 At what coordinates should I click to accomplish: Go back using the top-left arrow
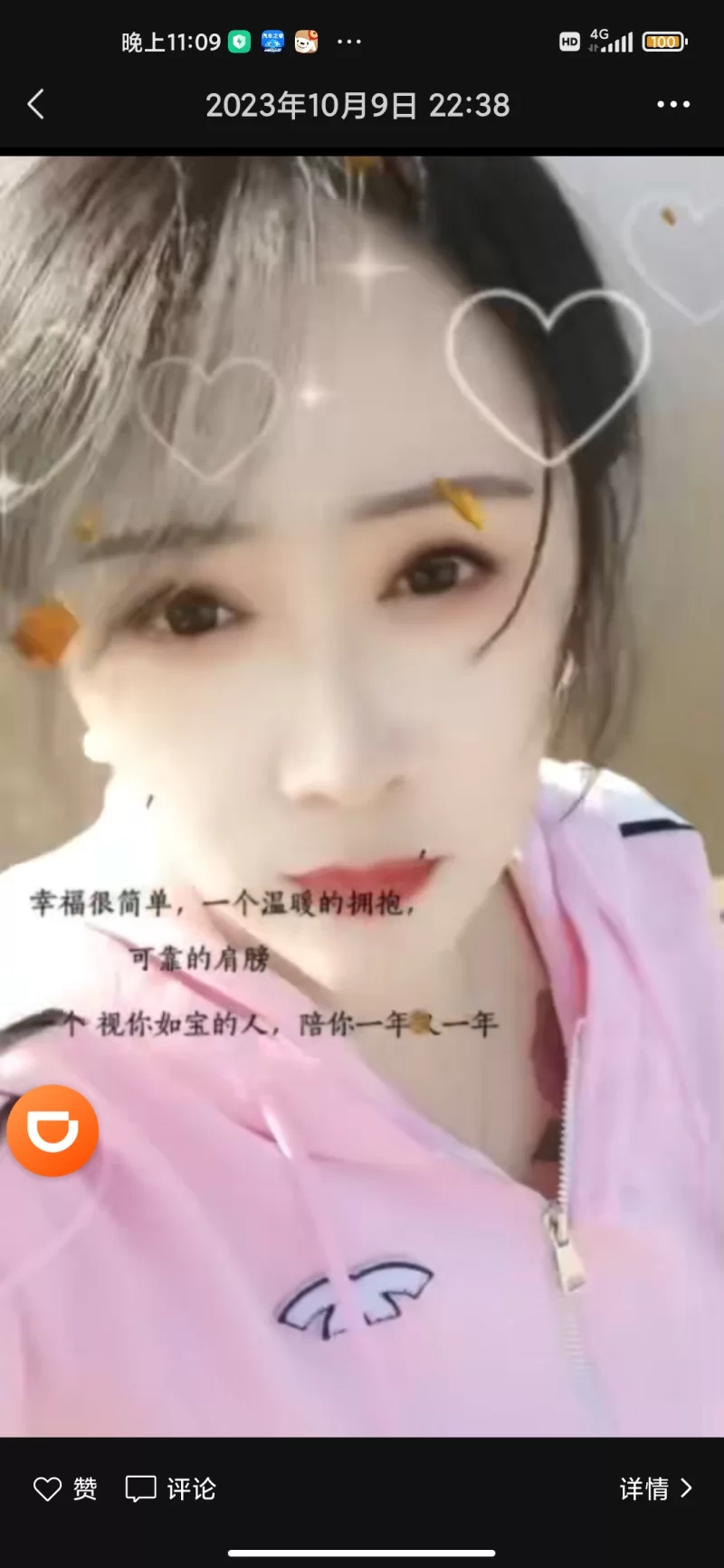(x=36, y=105)
